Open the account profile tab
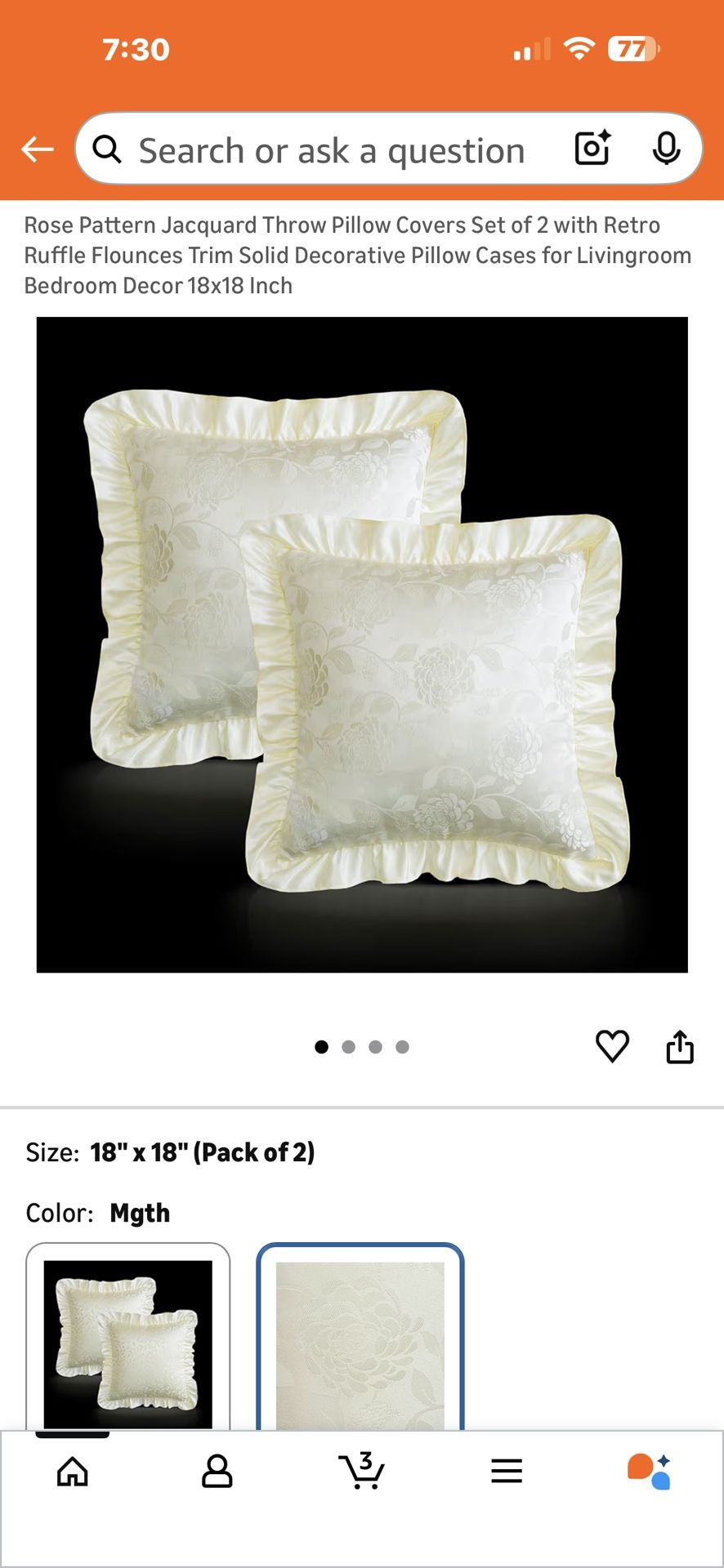 coord(217,1472)
